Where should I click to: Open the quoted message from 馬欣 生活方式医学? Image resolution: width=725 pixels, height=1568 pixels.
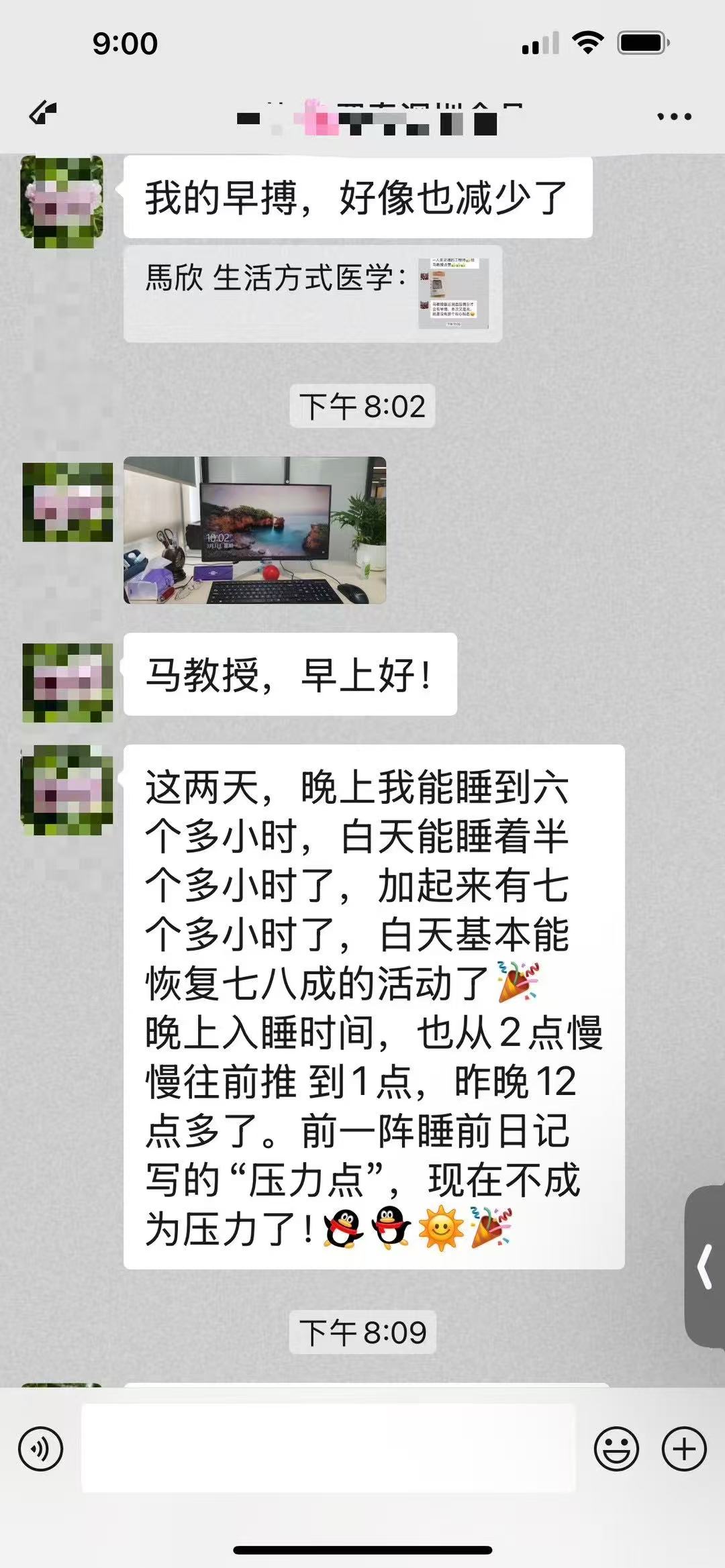click(312, 293)
